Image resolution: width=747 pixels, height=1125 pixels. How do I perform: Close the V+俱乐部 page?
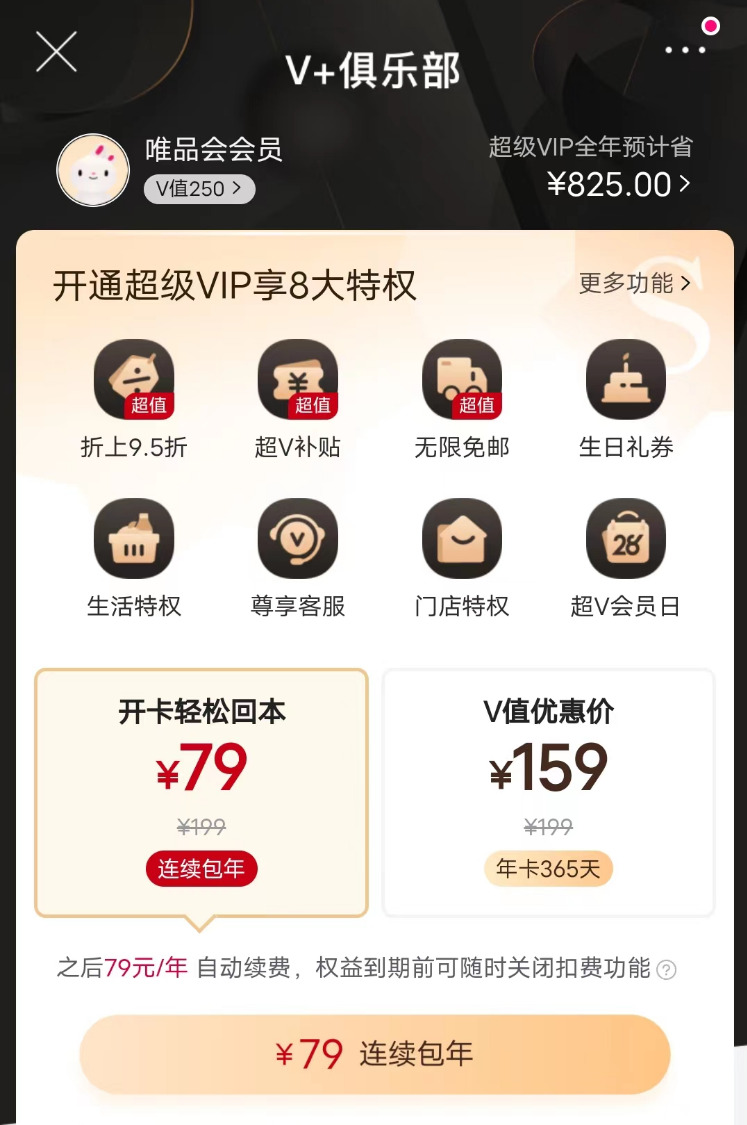coord(56,51)
